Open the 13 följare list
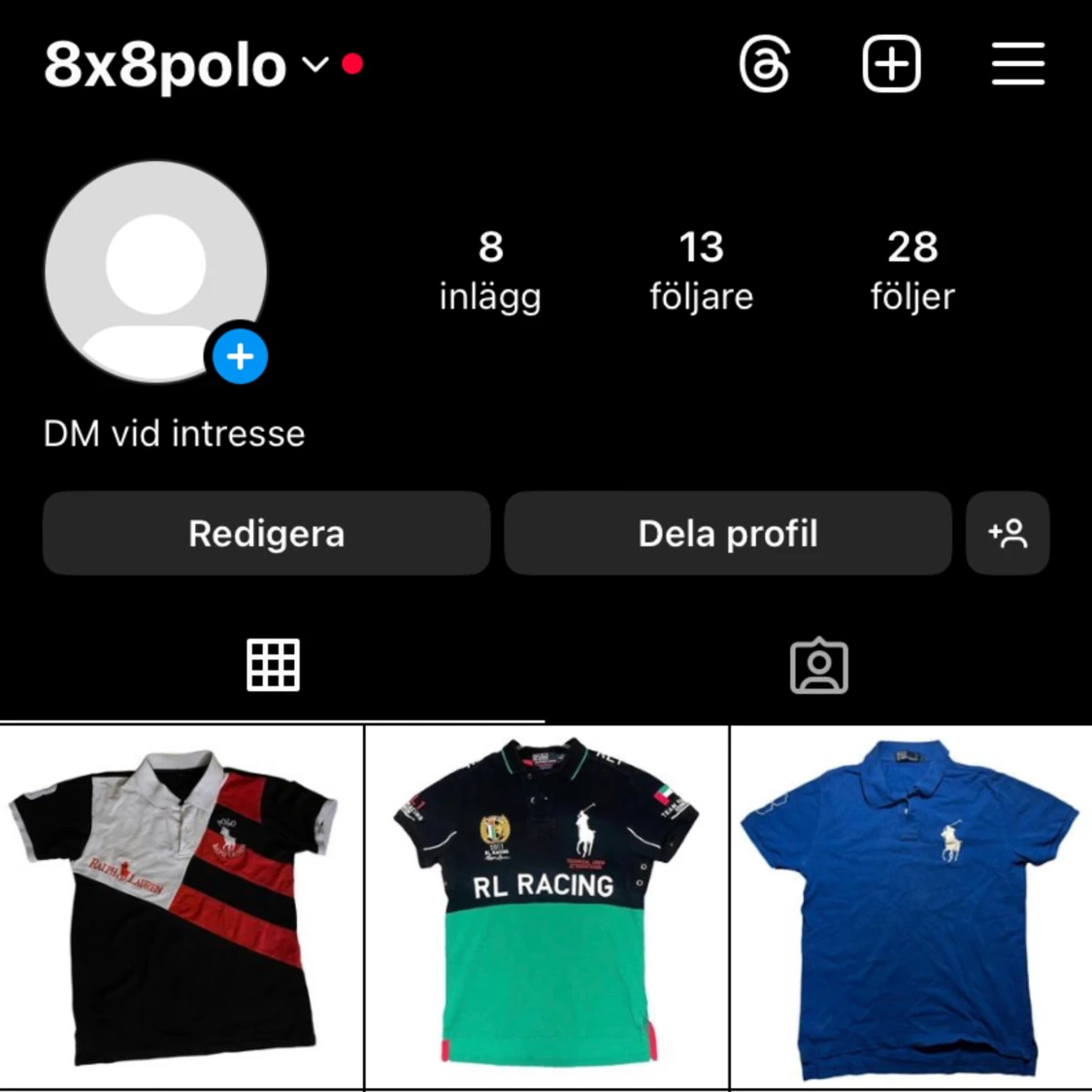Screen dimensions: 1092x1092 pos(701,271)
